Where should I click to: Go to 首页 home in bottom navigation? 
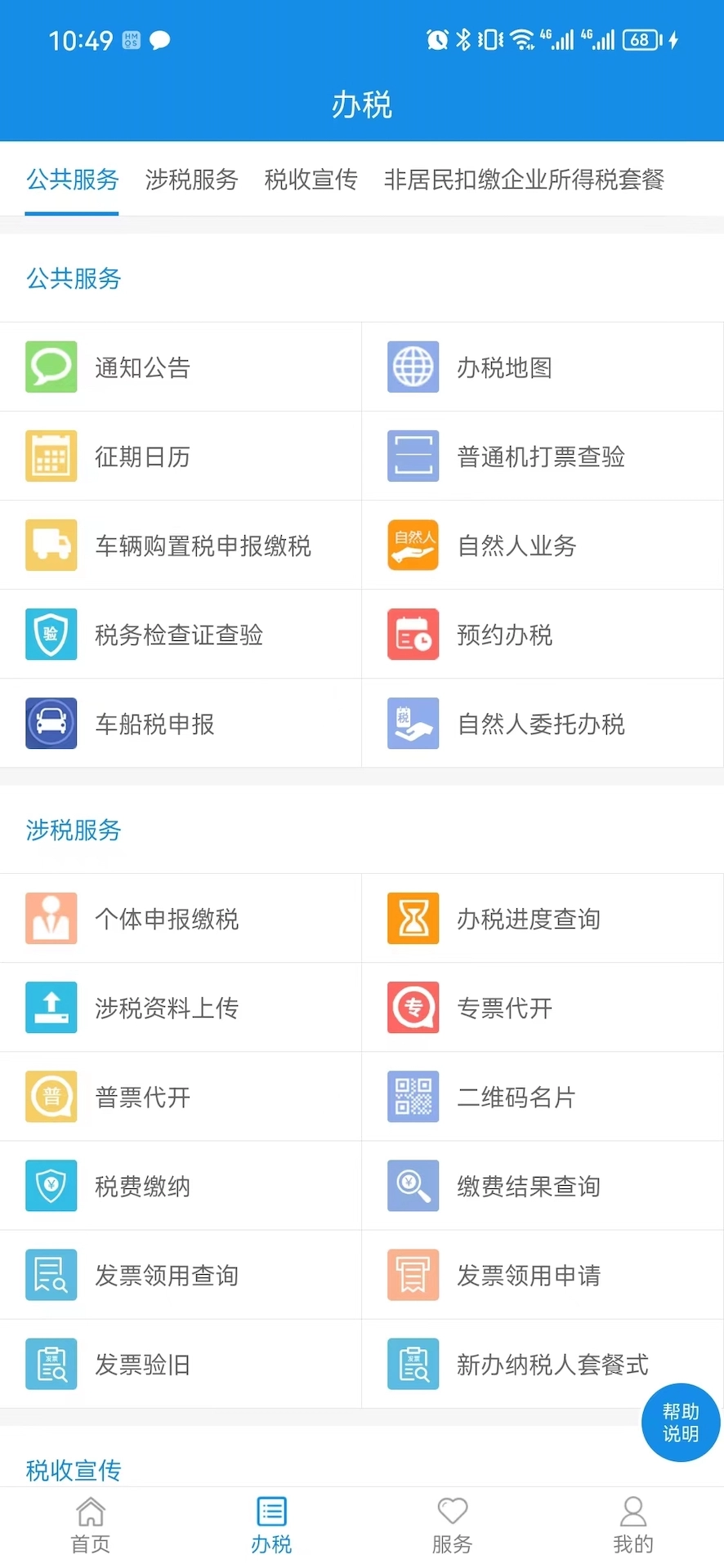pyautogui.click(x=90, y=1524)
